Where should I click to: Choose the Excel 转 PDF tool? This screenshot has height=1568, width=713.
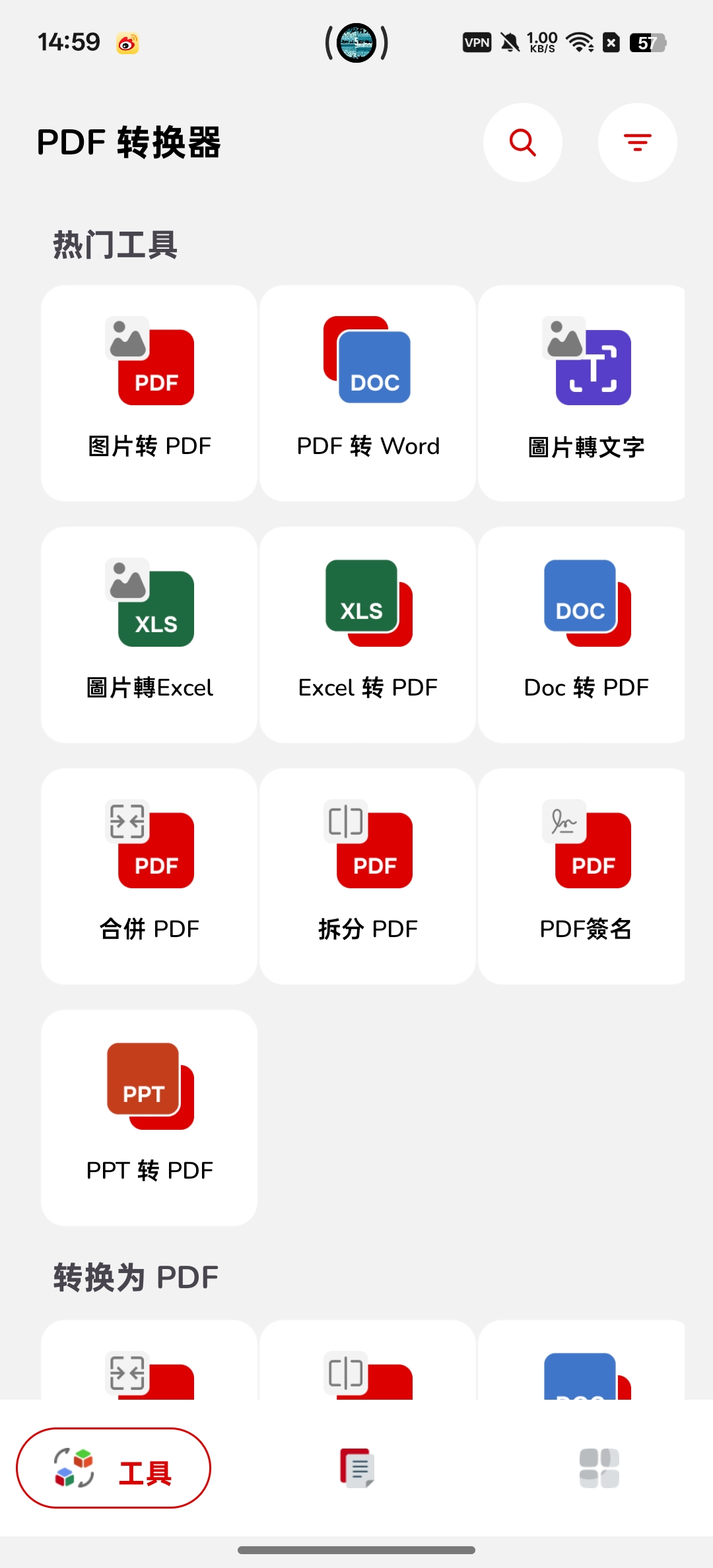tap(368, 635)
